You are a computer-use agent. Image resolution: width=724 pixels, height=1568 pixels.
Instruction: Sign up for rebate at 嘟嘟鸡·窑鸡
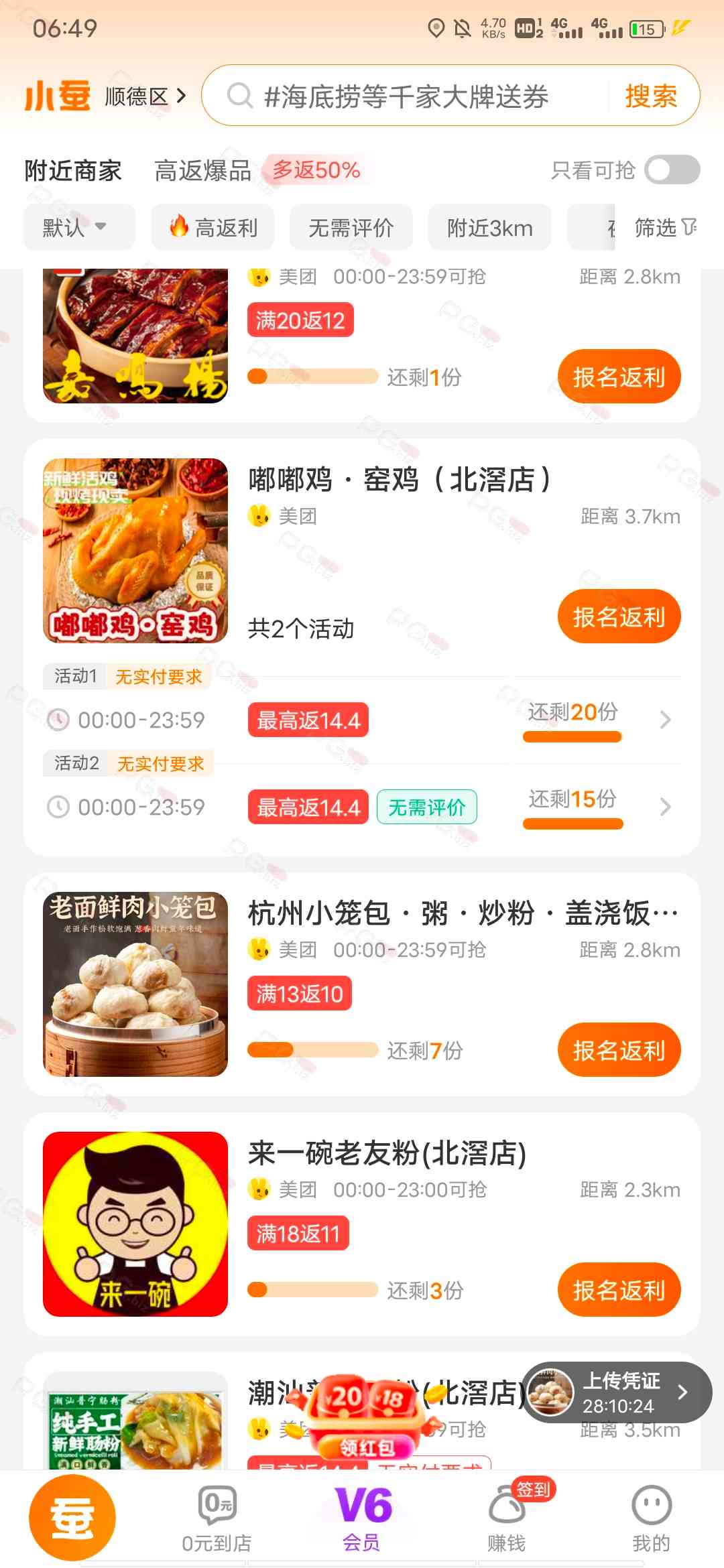pos(619,616)
